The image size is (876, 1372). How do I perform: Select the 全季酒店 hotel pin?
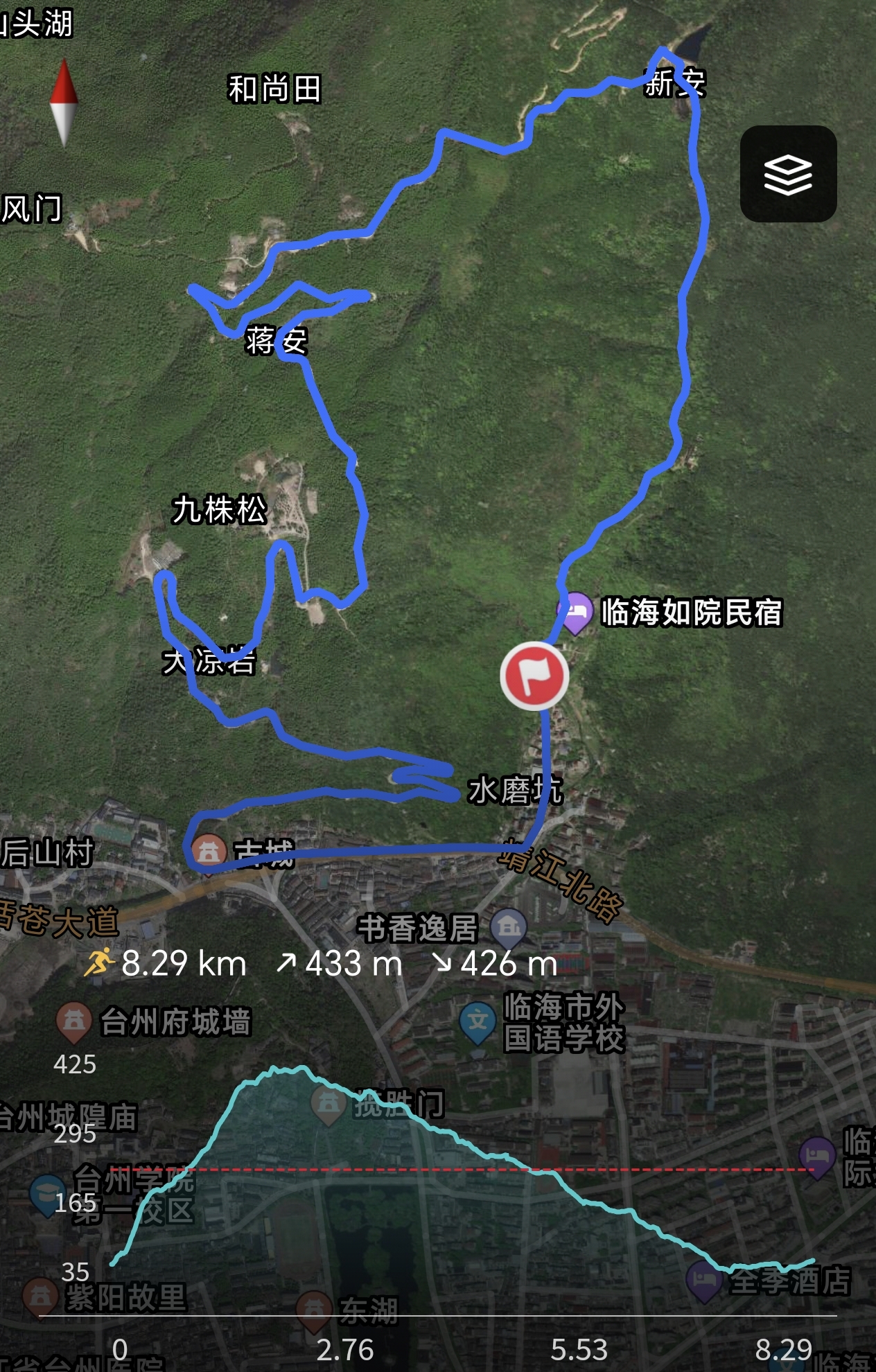click(704, 1281)
